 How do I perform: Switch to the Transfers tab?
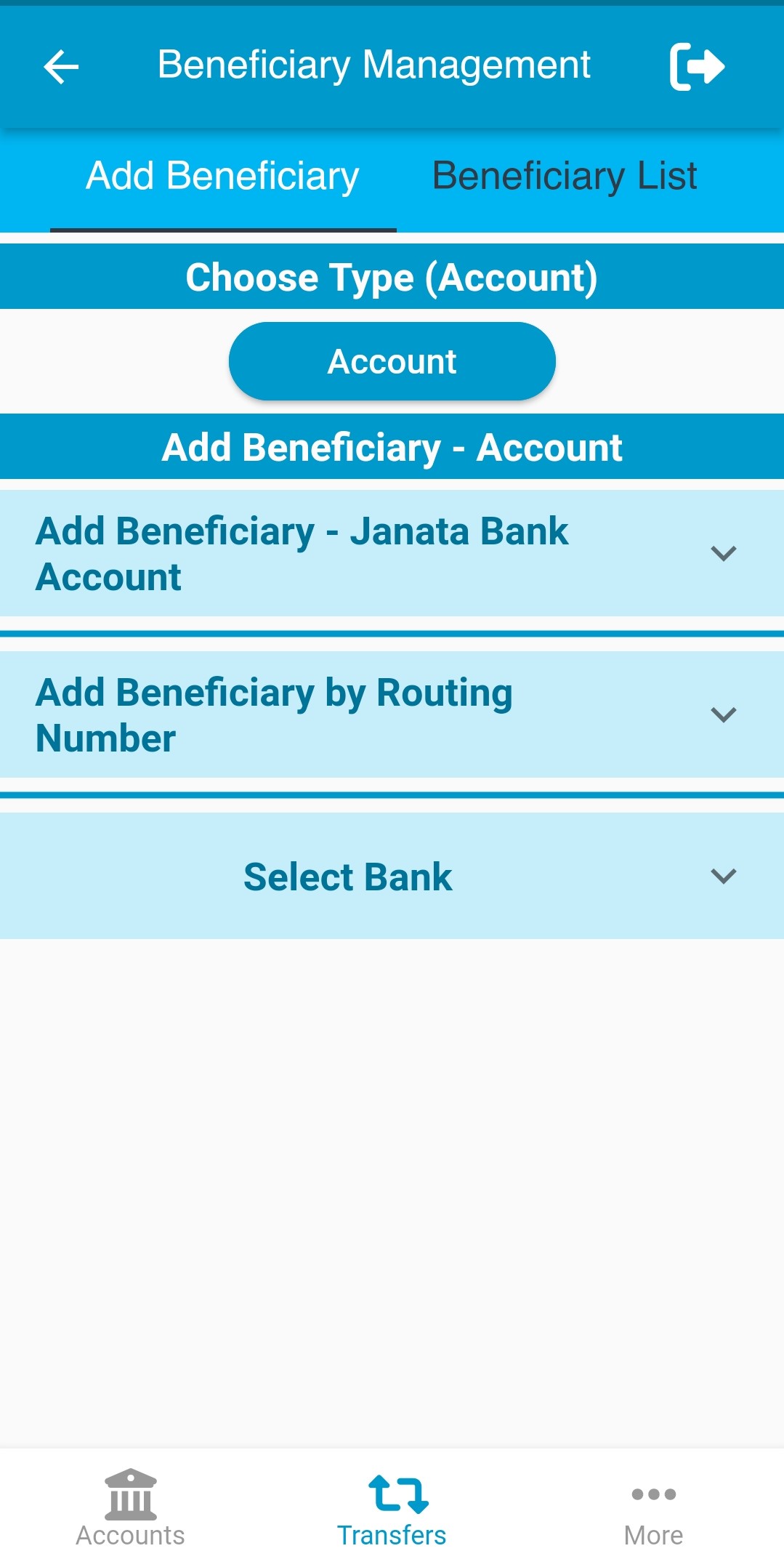click(x=392, y=1507)
